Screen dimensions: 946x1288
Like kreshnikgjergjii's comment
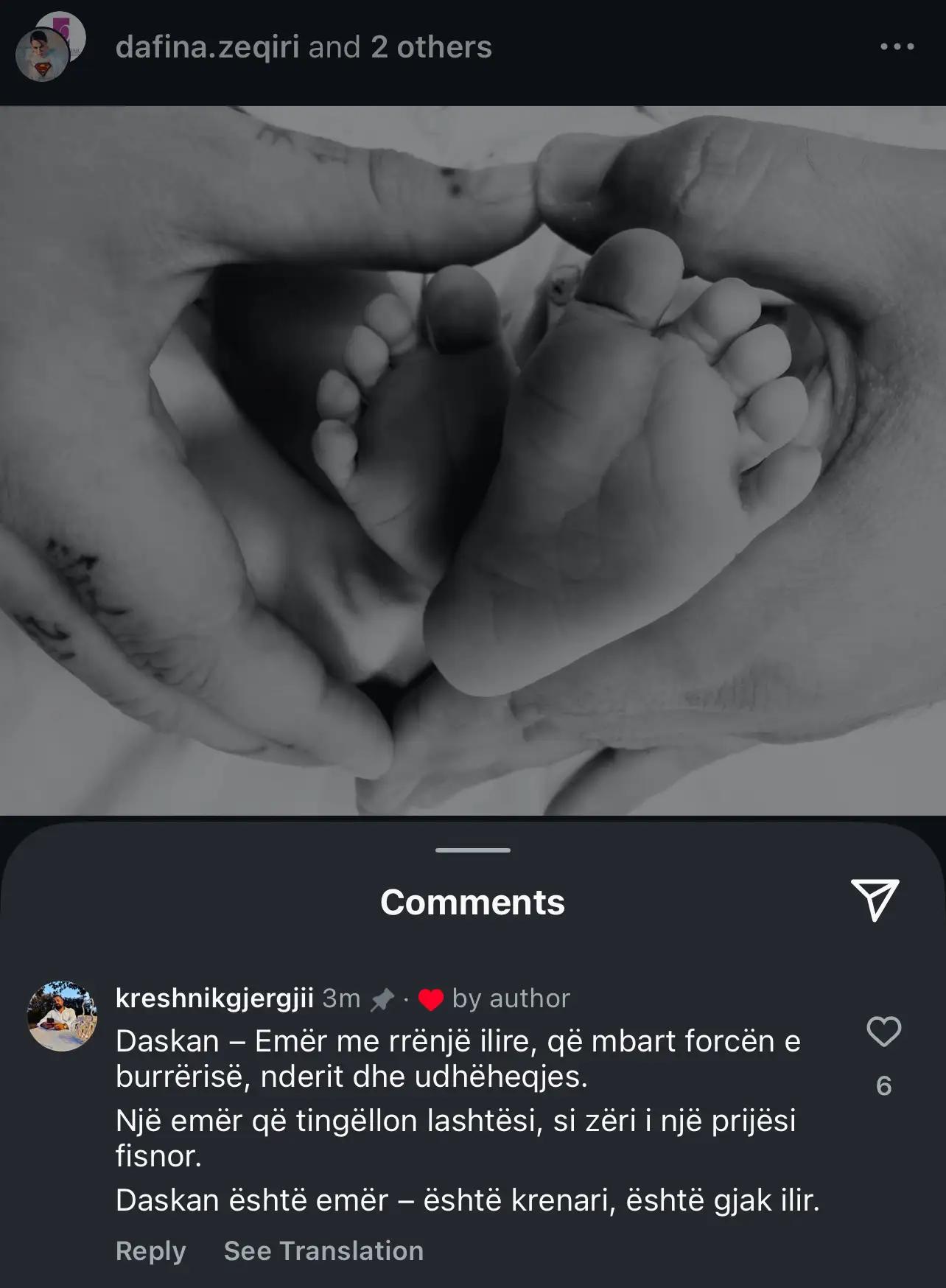(883, 1032)
